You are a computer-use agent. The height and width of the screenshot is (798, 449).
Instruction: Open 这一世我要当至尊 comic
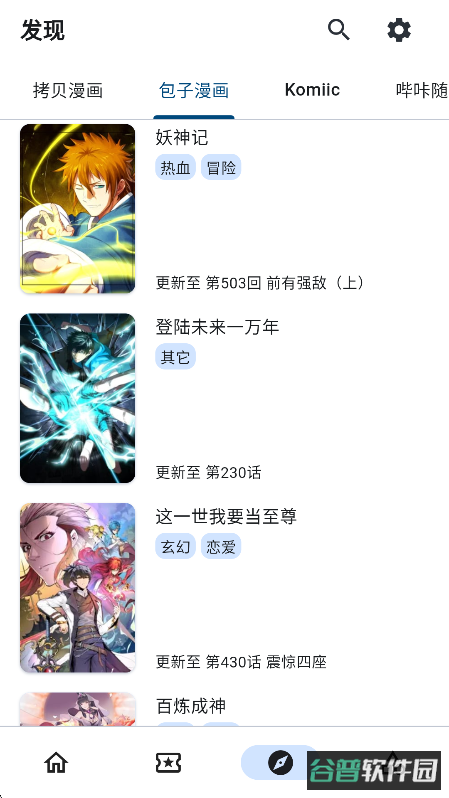[x=224, y=587]
